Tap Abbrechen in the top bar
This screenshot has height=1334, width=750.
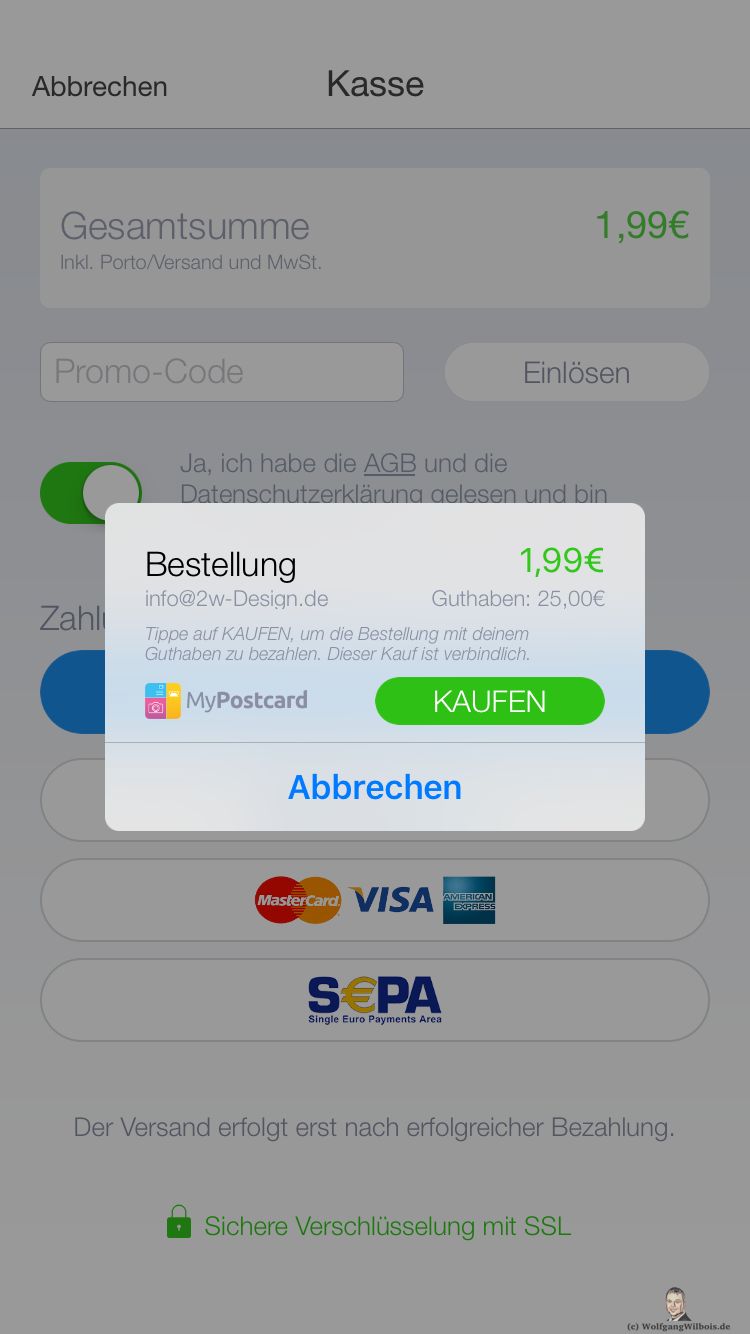click(x=100, y=86)
